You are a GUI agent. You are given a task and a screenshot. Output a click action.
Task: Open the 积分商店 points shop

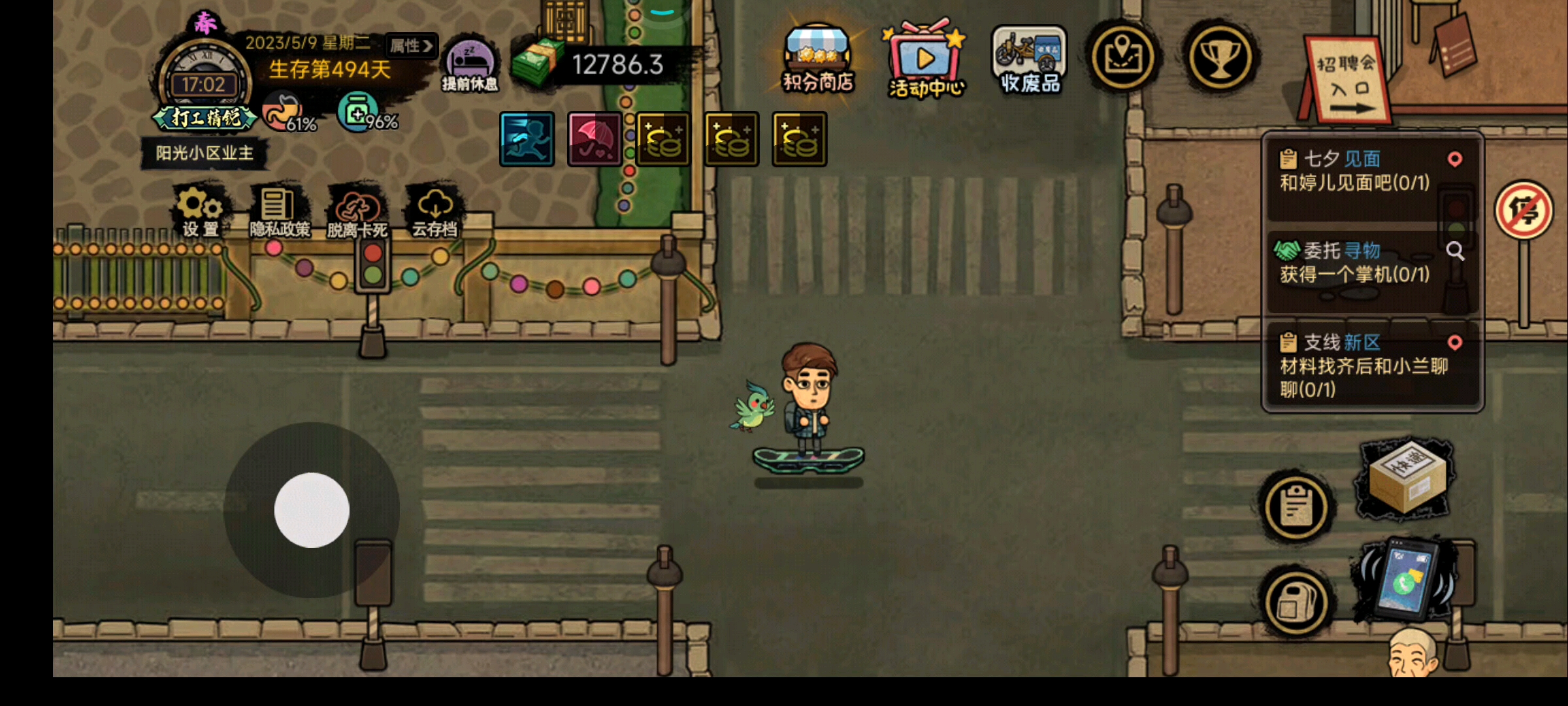(818, 60)
